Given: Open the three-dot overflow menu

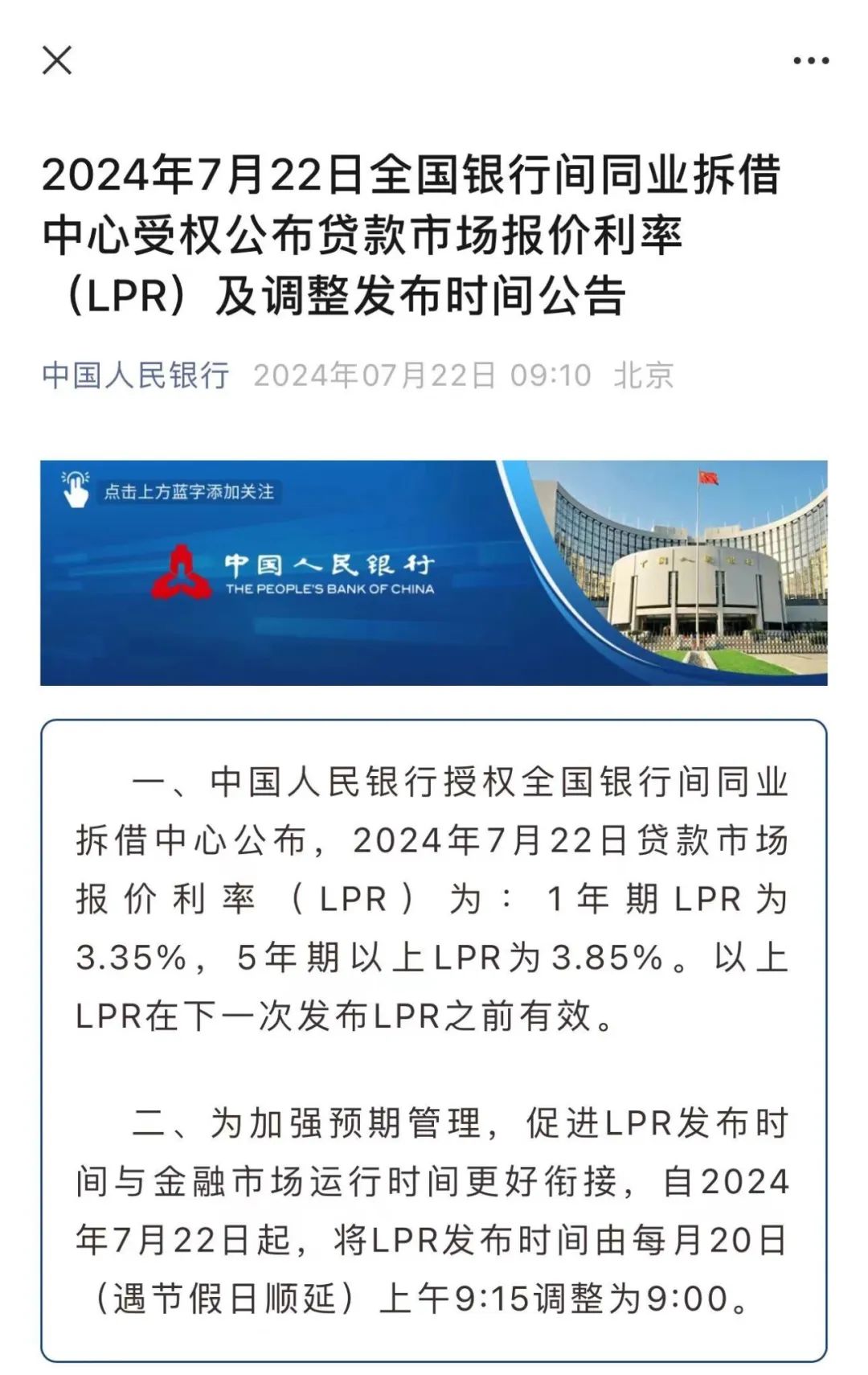Looking at the screenshot, I should pyautogui.click(x=810, y=60).
